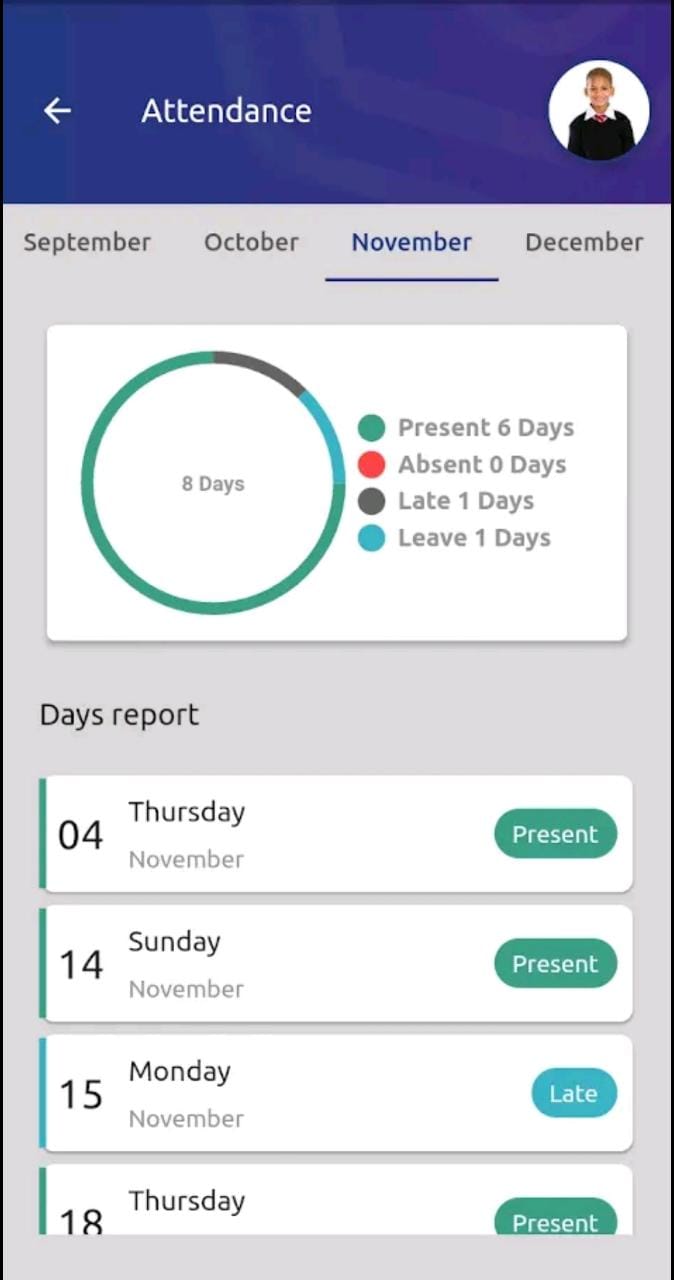Open the Monday 15 November report

[336, 1093]
